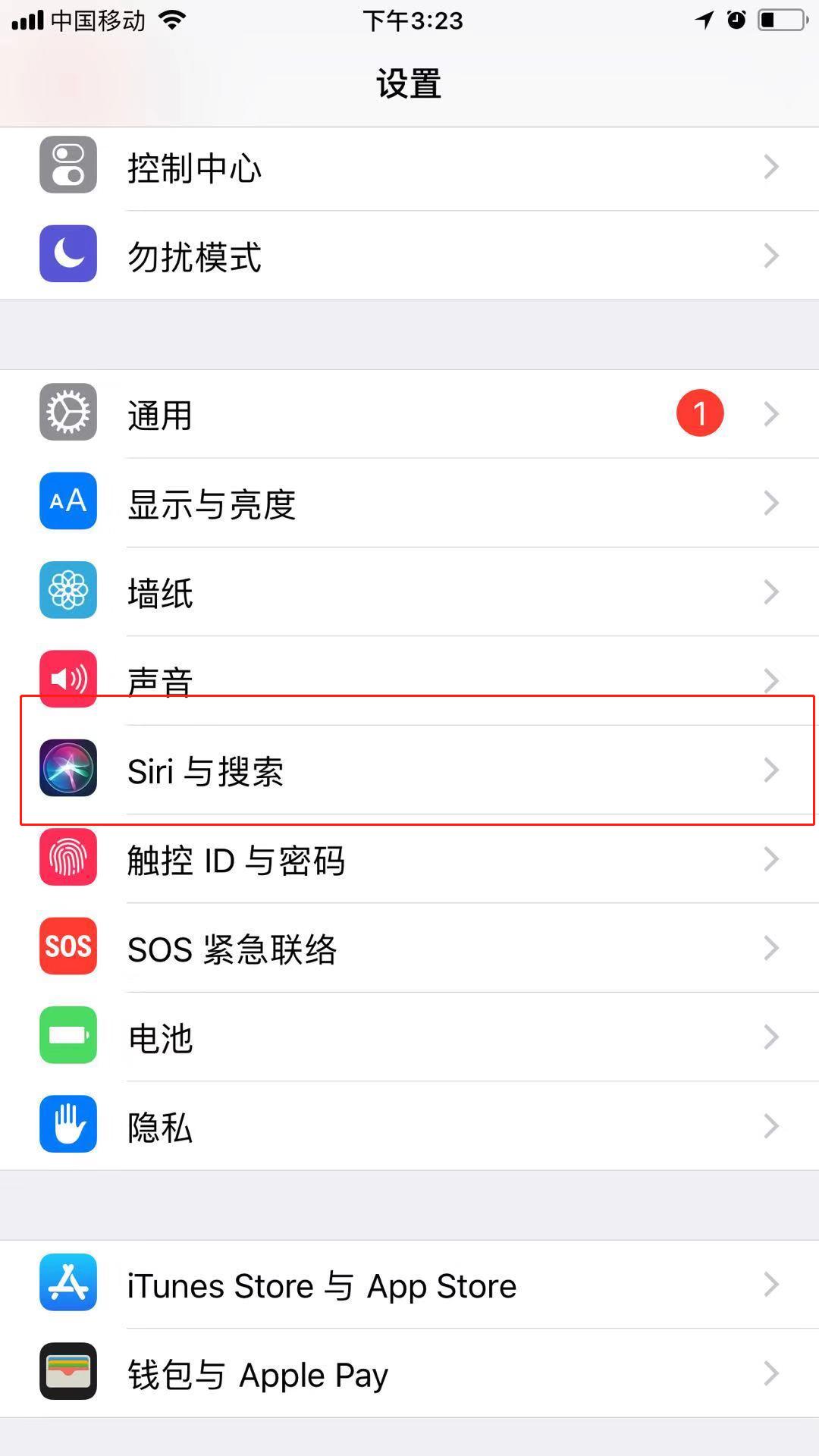The width and height of the screenshot is (819, 1456).
Task: Click the 电池 battery icon
Action: pos(67,1037)
